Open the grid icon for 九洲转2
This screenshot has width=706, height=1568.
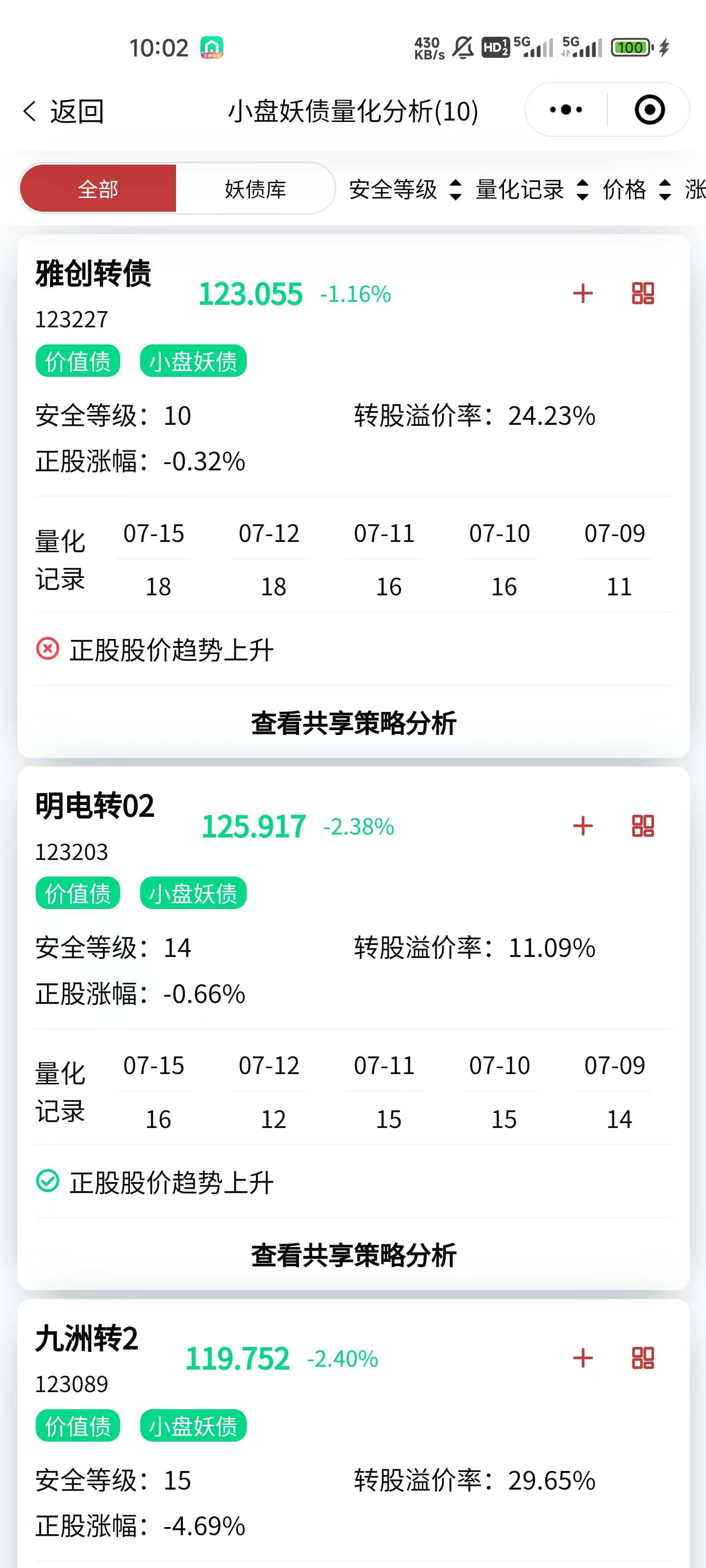[643, 1358]
